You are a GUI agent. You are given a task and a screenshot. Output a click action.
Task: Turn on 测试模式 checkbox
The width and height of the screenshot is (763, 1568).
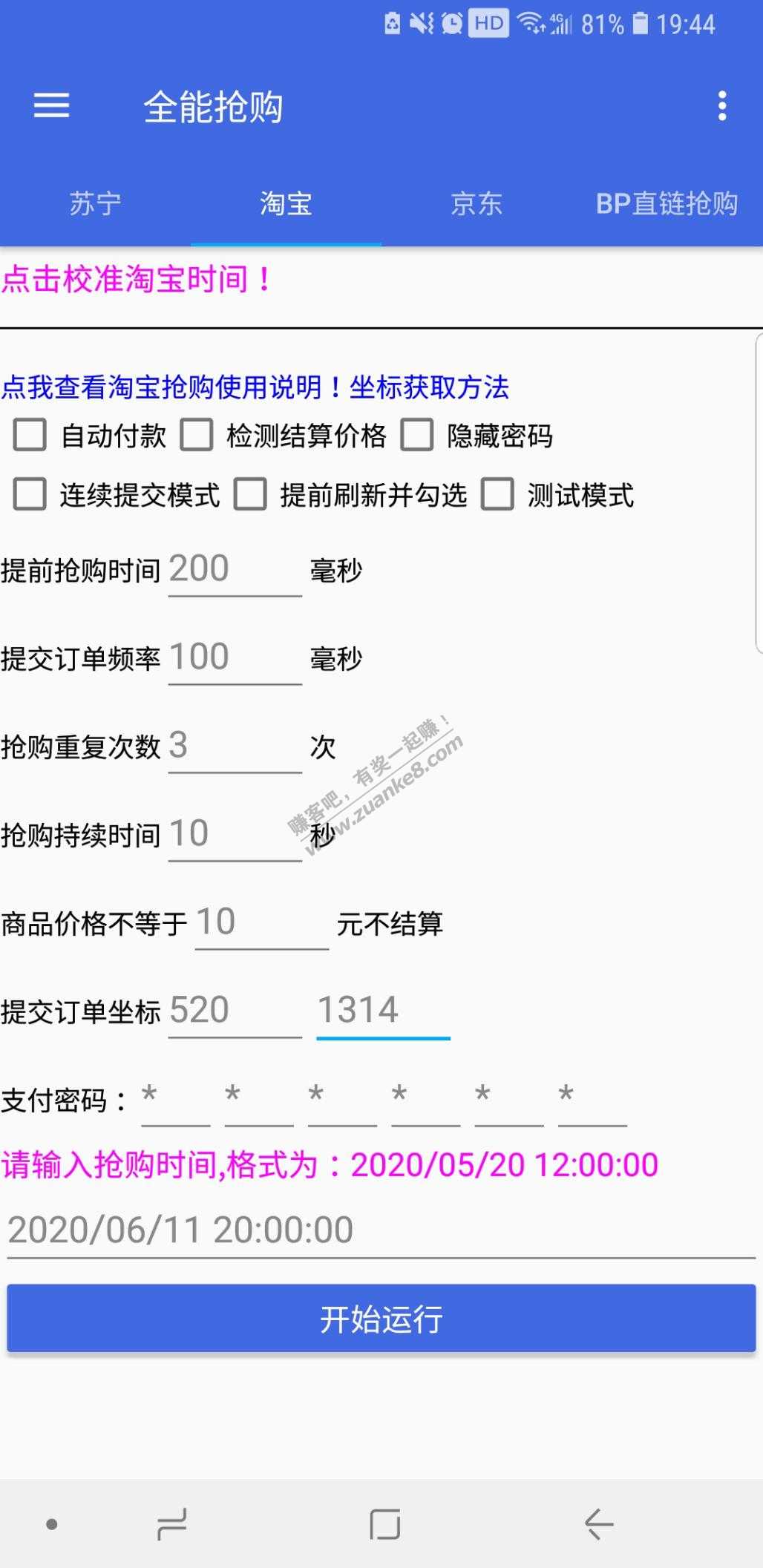point(497,494)
